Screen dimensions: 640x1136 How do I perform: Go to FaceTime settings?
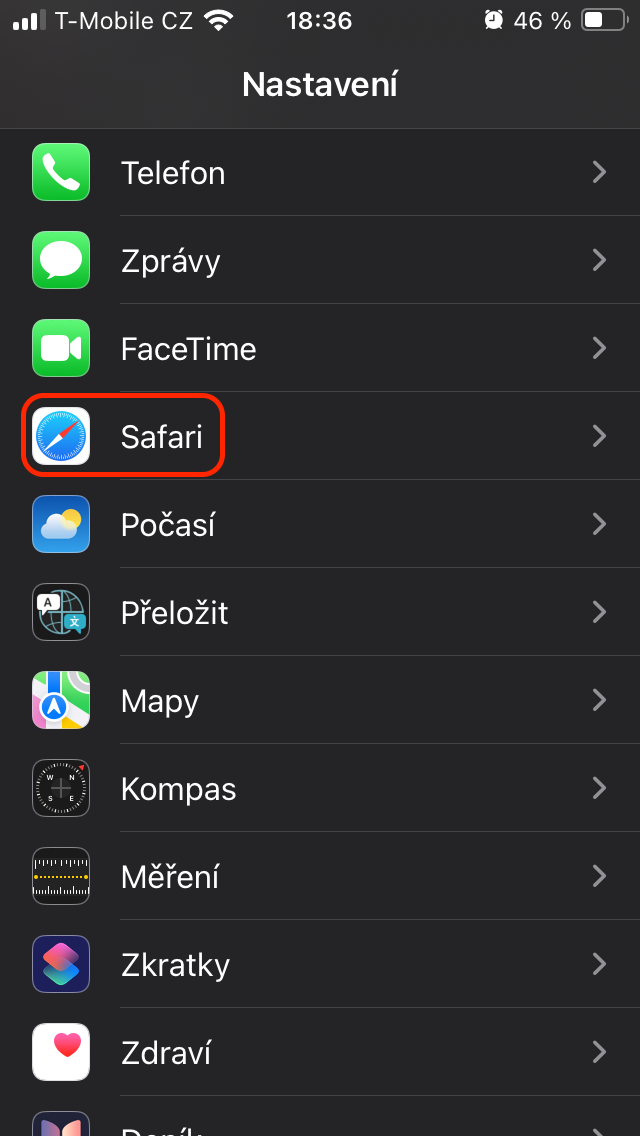tap(320, 349)
